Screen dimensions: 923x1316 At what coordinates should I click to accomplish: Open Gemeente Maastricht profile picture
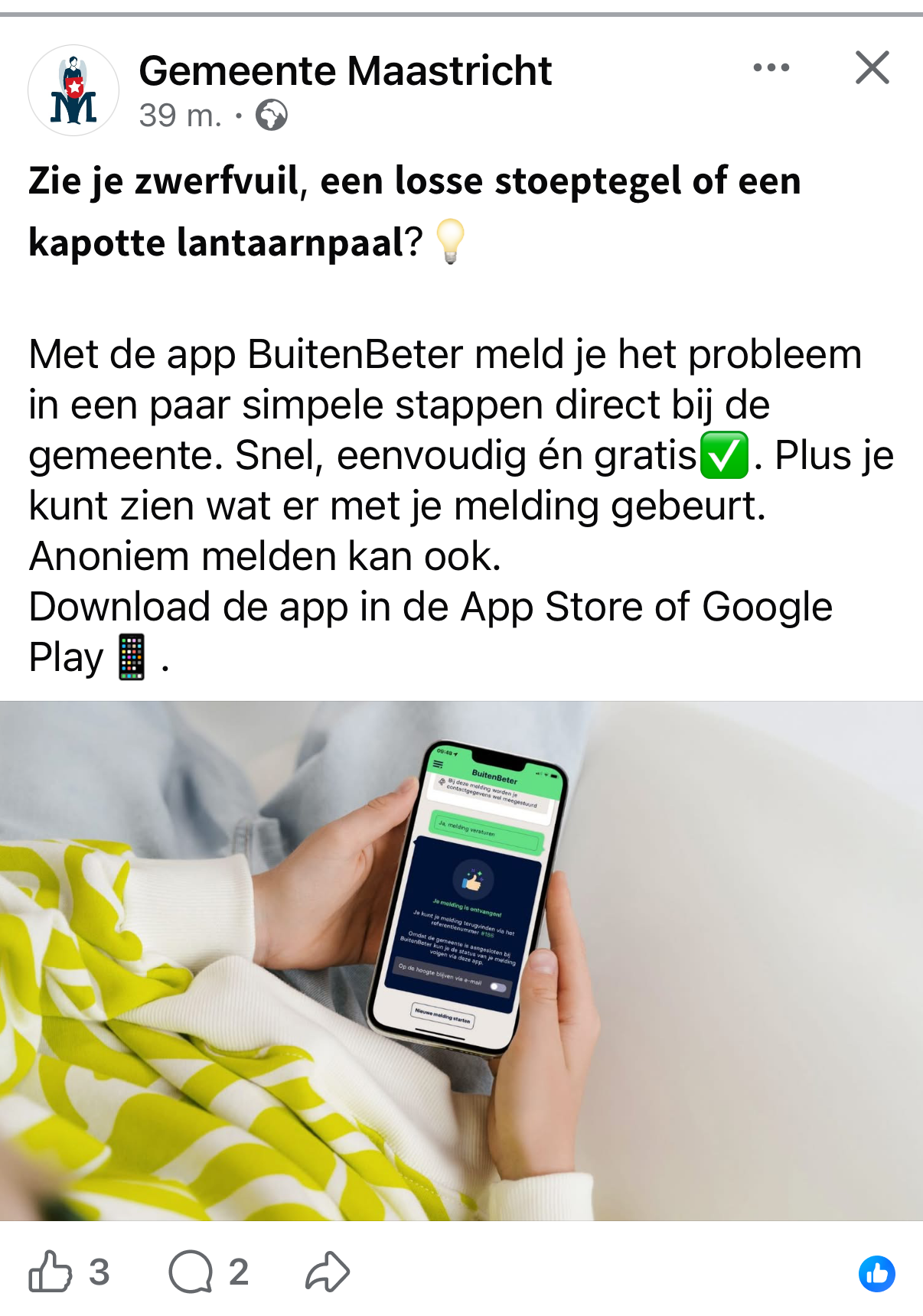[73, 90]
